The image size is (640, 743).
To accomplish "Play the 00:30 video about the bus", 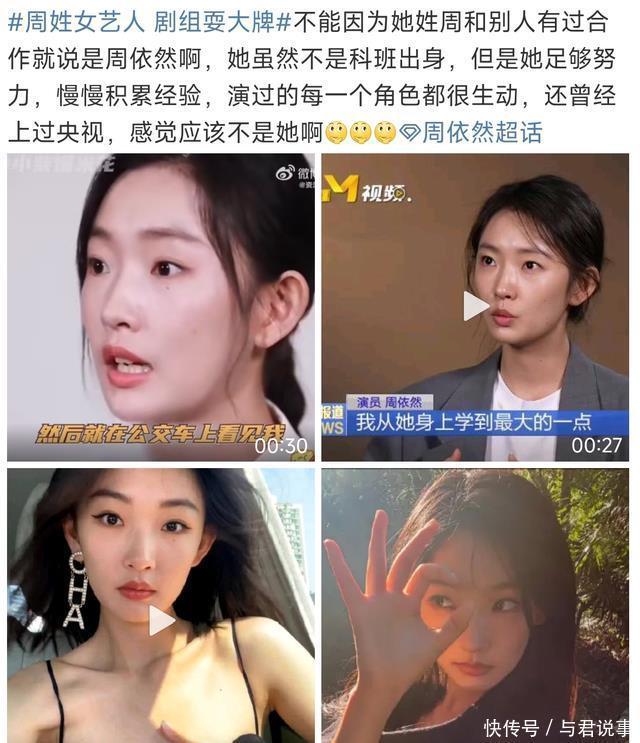I will (x=161, y=307).
